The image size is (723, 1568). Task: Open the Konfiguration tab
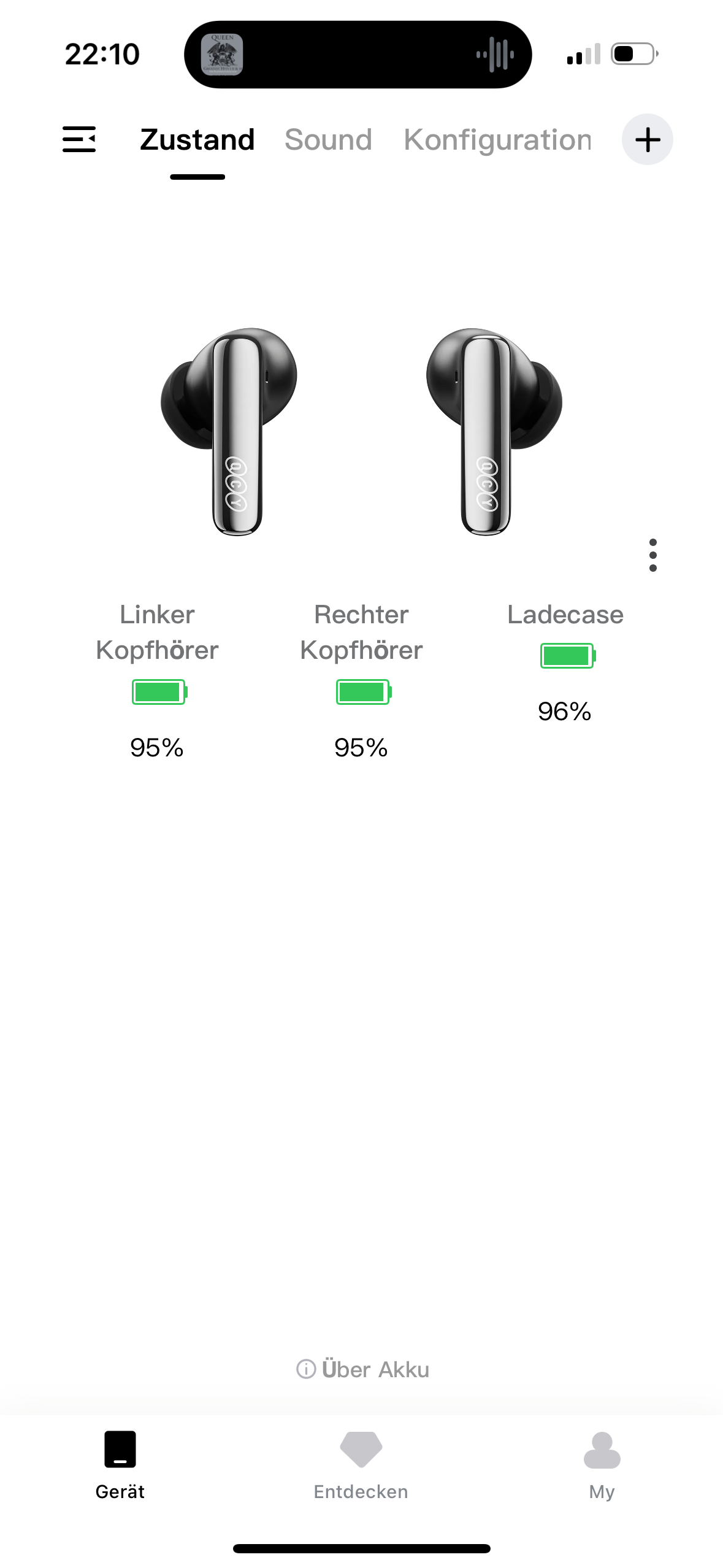pyautogui.click(x=497, y=140)
